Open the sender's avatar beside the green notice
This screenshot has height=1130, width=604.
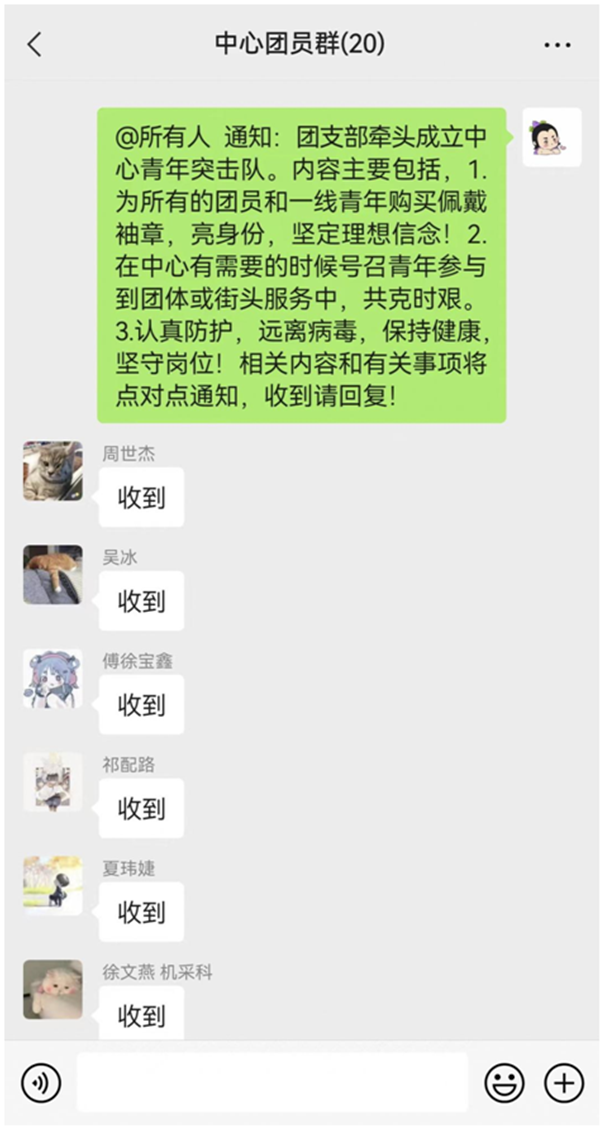point(552,137)
